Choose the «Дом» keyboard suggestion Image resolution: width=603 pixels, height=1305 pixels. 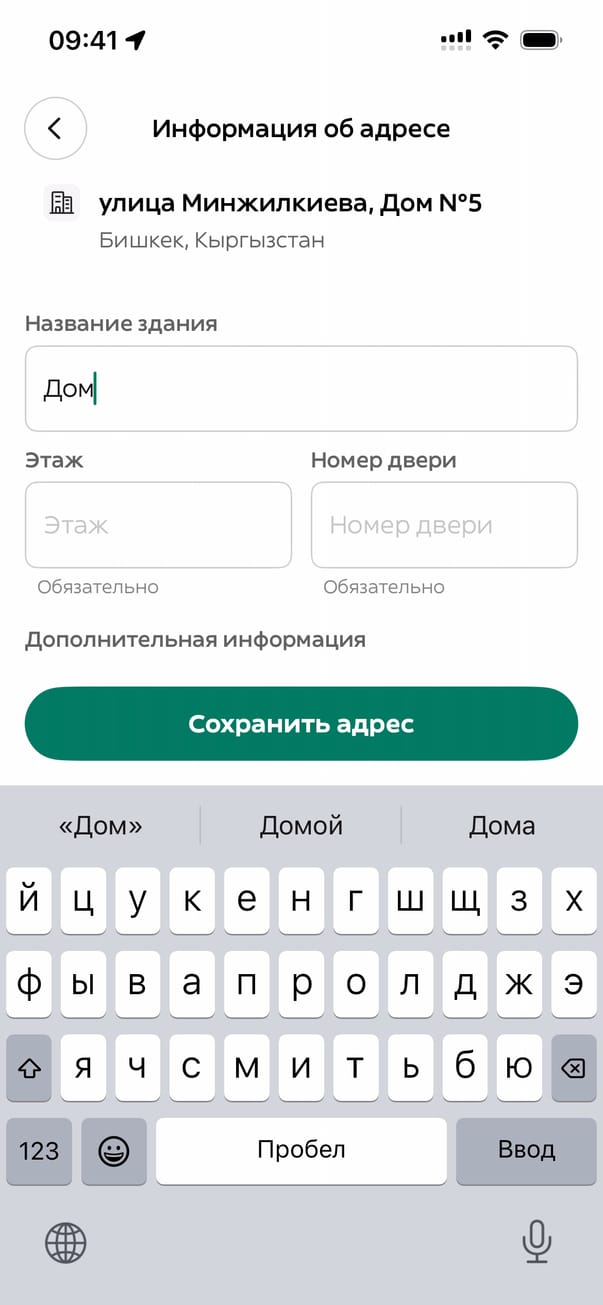(101, 826)
